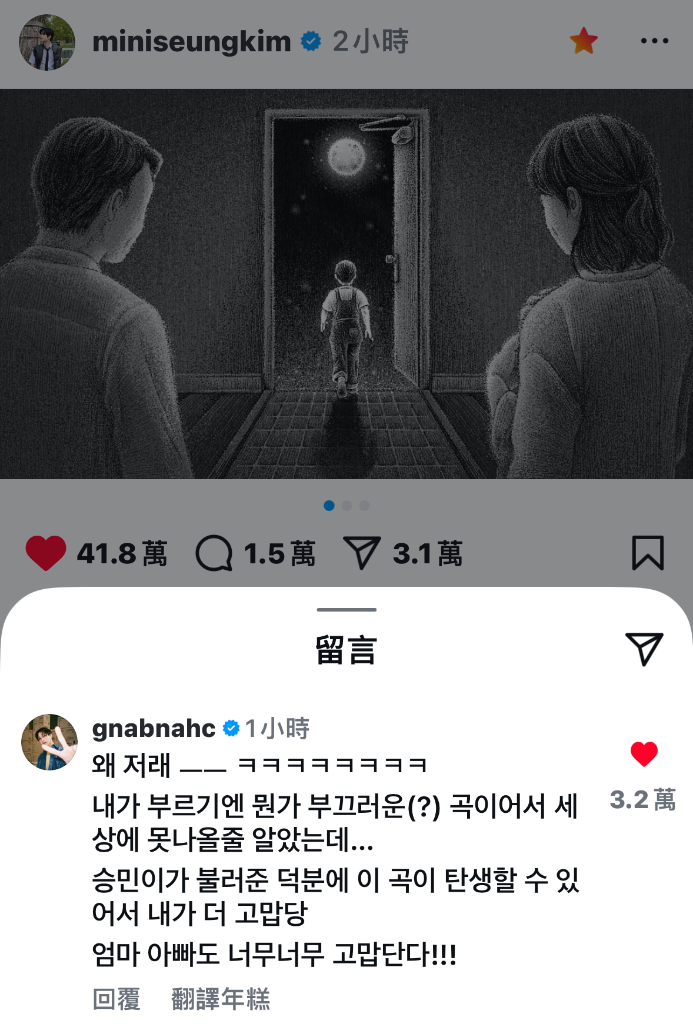Tap the star favorites icon
This screenshot has height=1024, width=693.
point(584,41)
